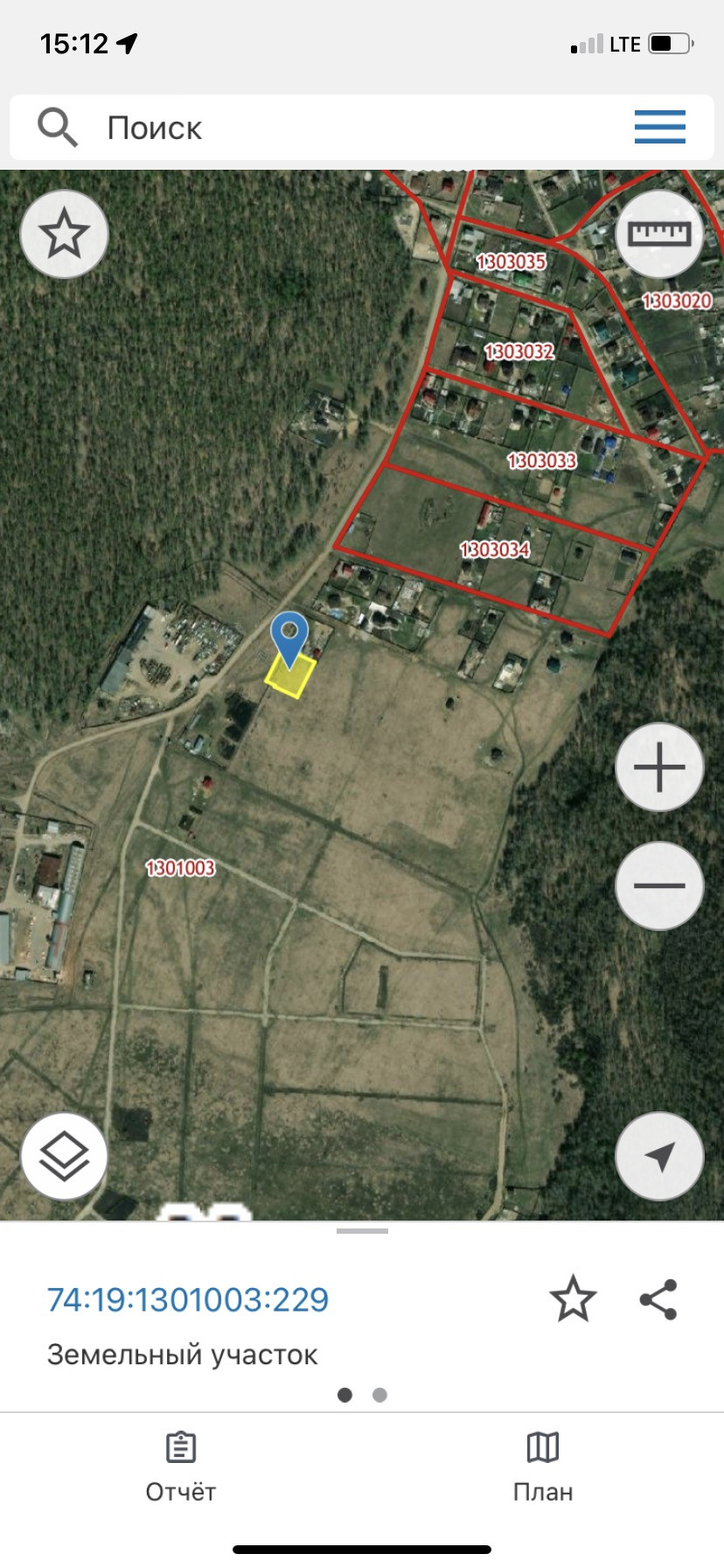Viewport: 724px width, 1568px height.
Task: Open the map layers selector
Action: click(x=64, y=1157)
